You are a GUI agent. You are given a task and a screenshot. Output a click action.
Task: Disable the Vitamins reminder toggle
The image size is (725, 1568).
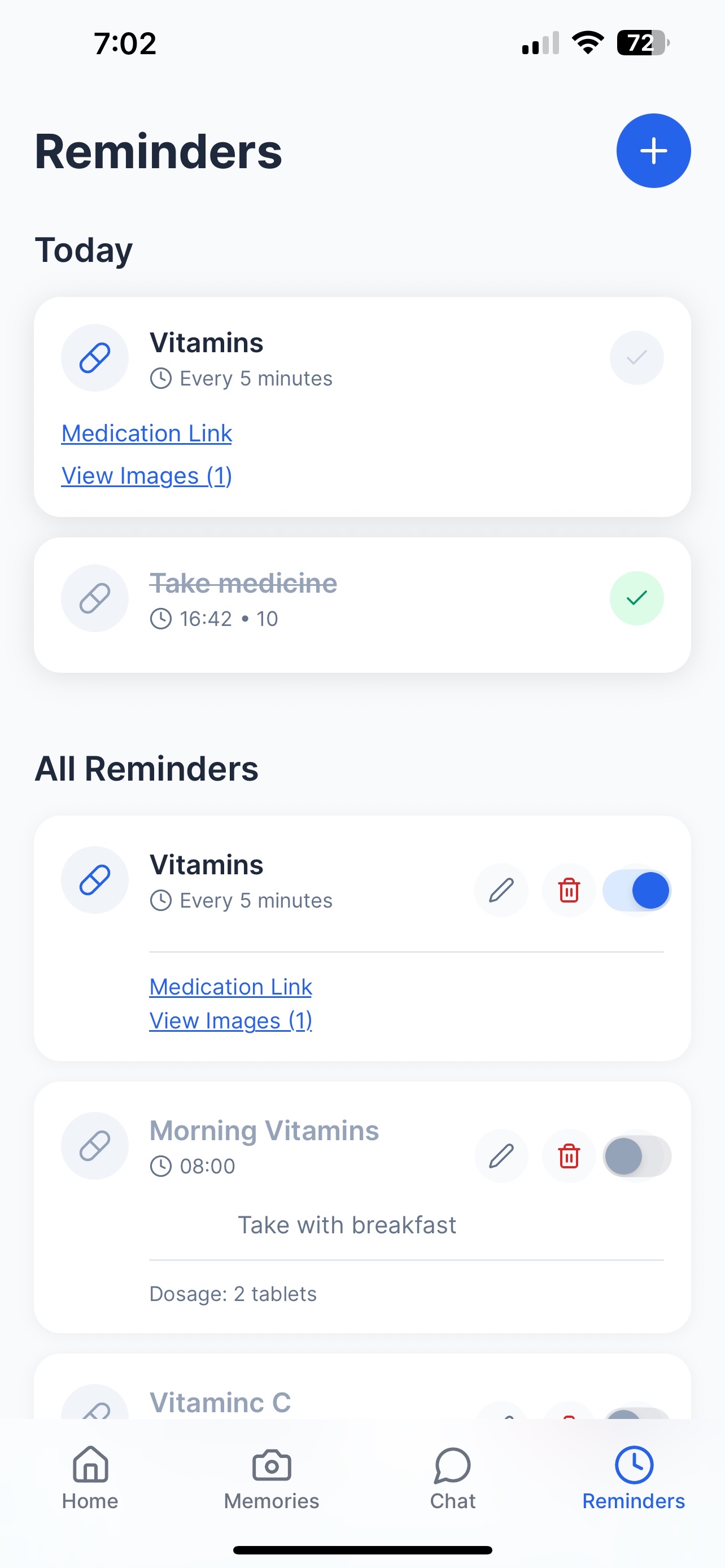click(x=637, y=890)
